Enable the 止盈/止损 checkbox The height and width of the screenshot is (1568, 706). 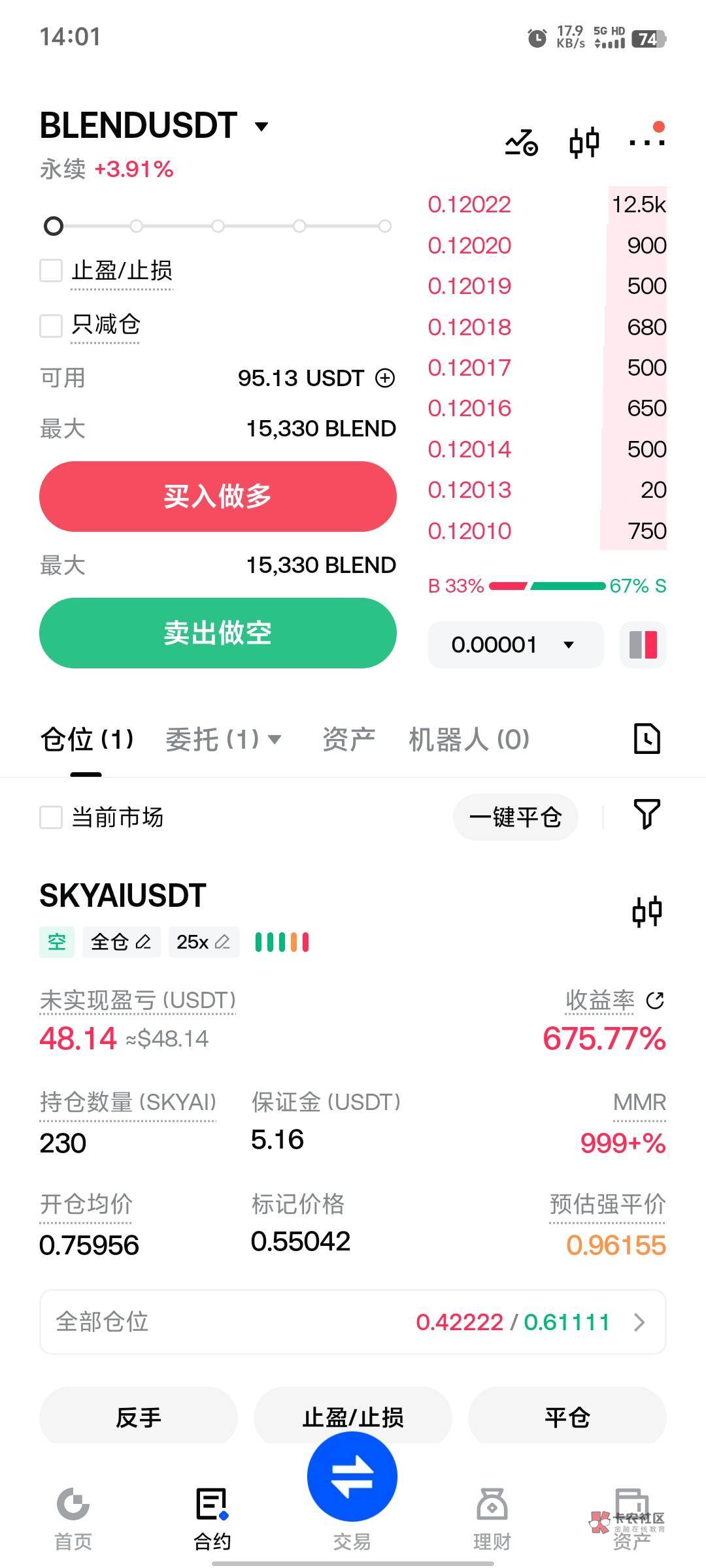[x=51, y=270]
